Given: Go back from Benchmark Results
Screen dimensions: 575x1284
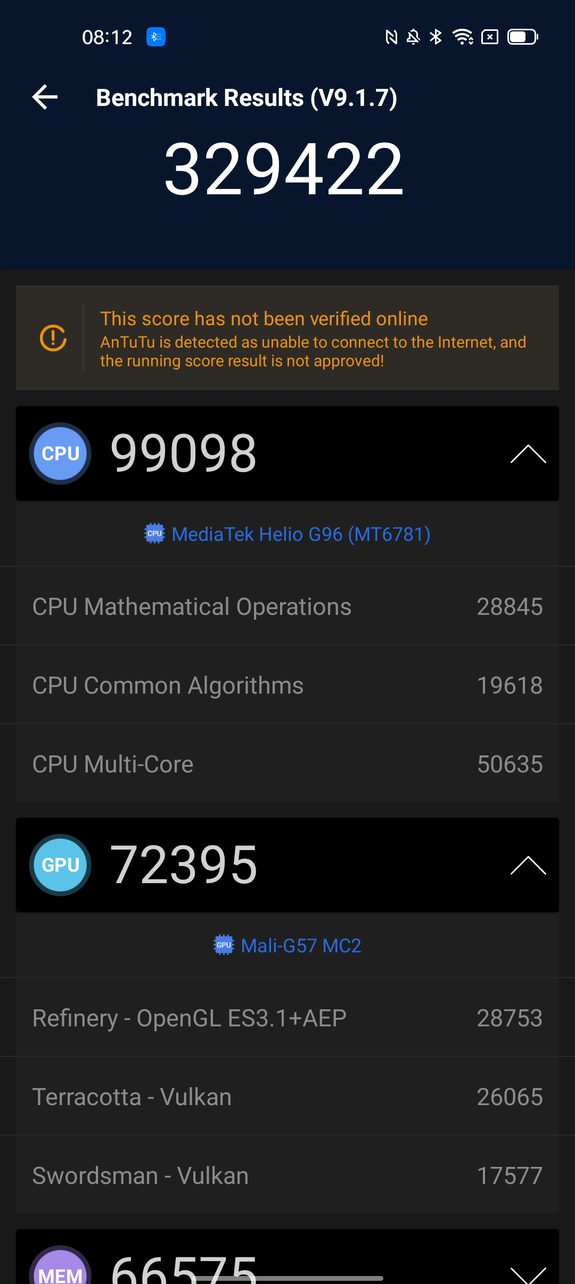Looking at the screenshot, I should (45, 97).
